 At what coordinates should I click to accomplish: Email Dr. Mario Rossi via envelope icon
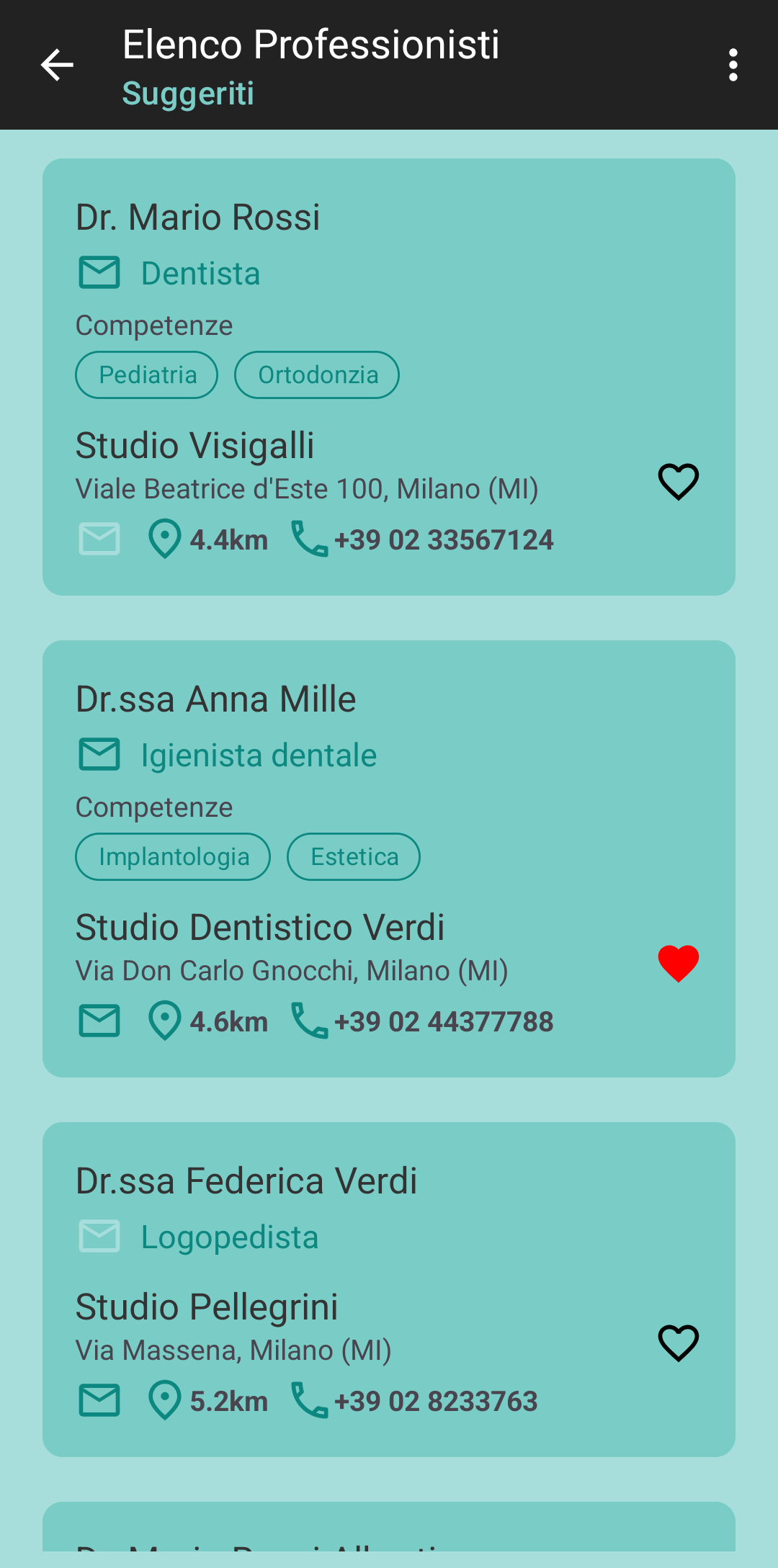pyautogui.click(x=99, y=273)
